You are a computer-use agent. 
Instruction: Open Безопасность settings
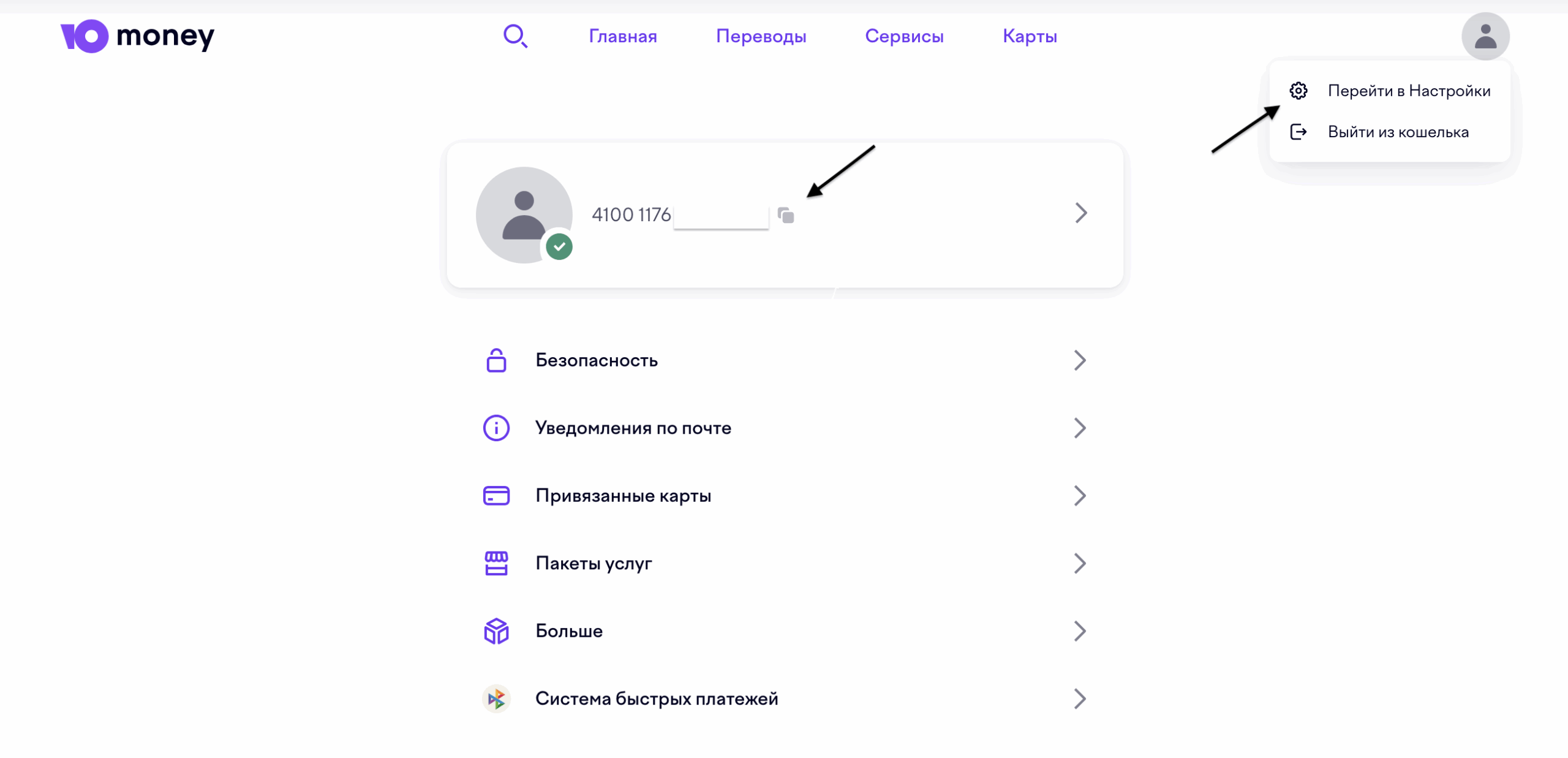click(596, 360)
